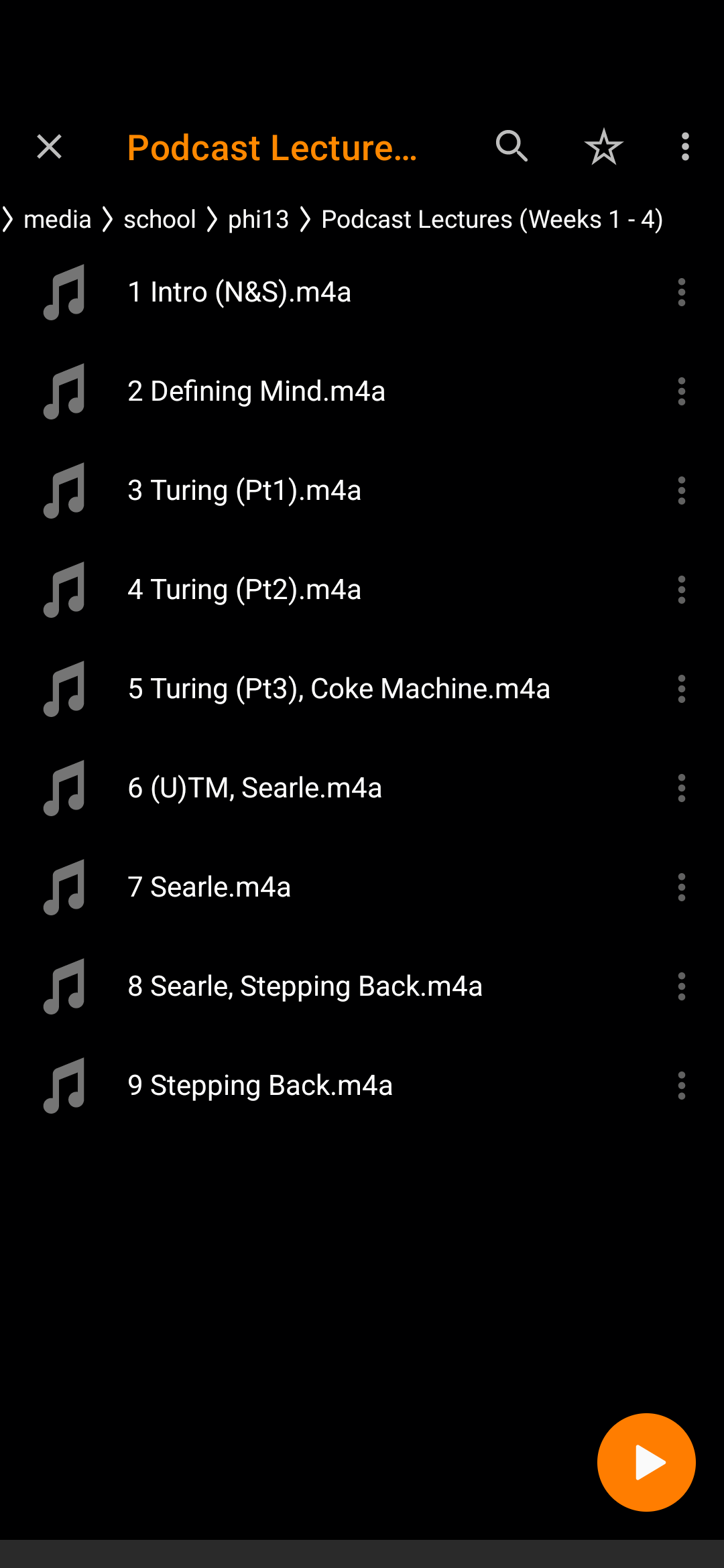
Task: Go to the media breadcrumb folder
Action: coord(57,219)
